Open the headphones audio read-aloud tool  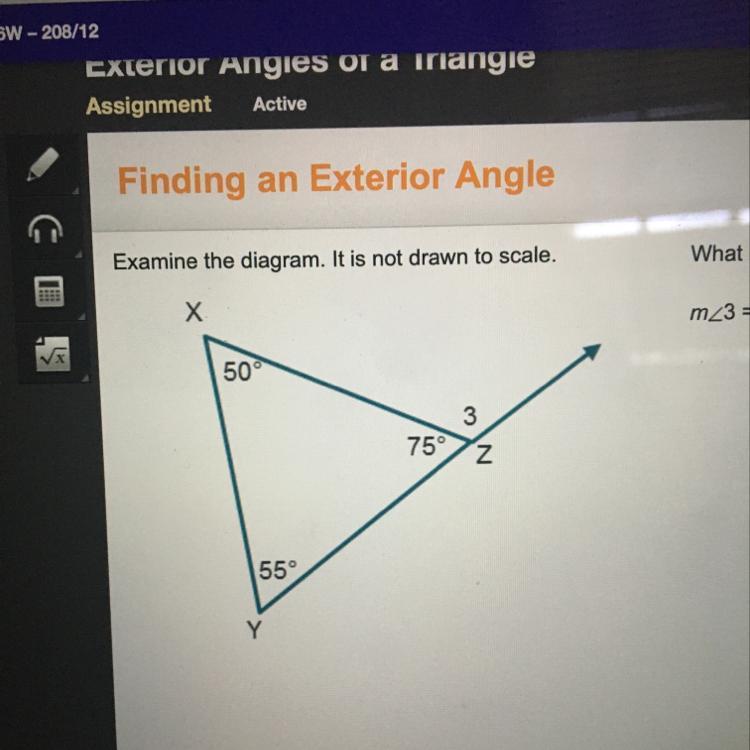pyautogui.click(x=45, y=228)
